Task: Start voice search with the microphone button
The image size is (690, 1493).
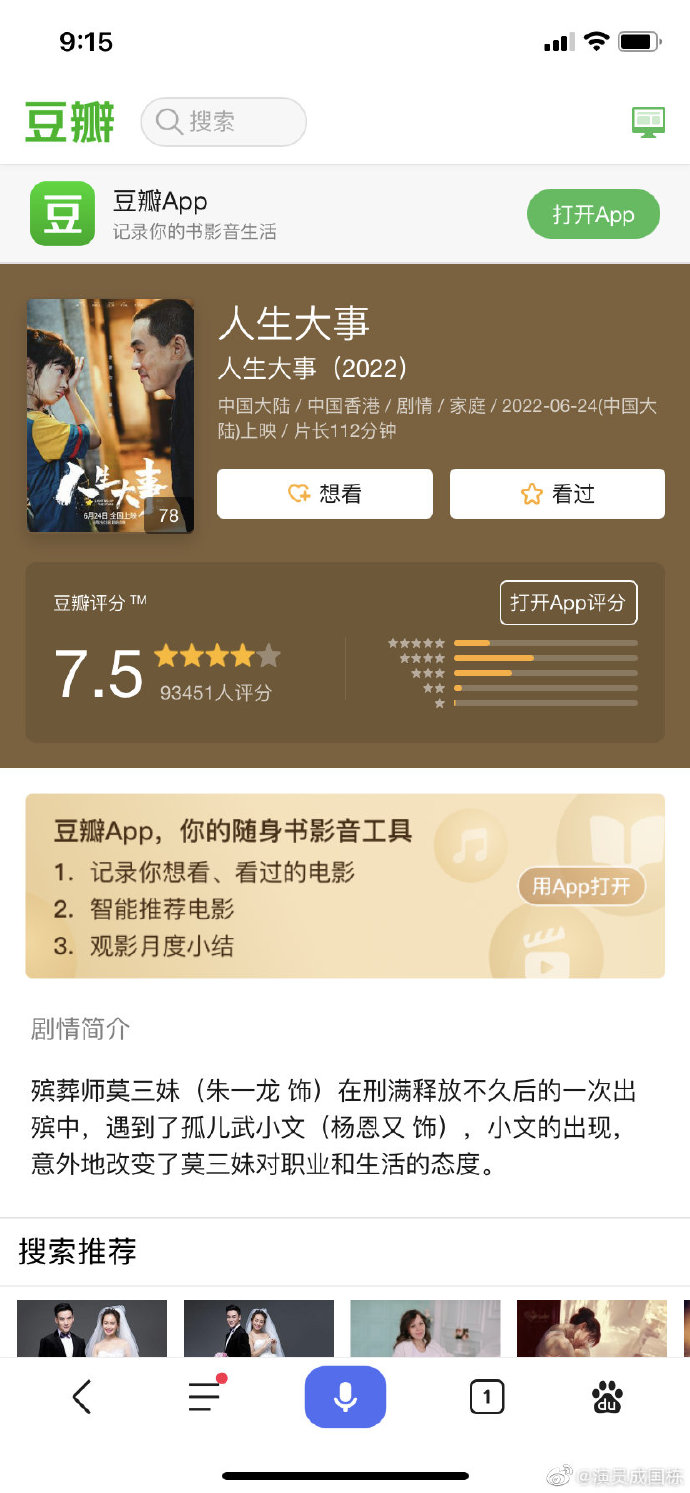Action: 345,1396
